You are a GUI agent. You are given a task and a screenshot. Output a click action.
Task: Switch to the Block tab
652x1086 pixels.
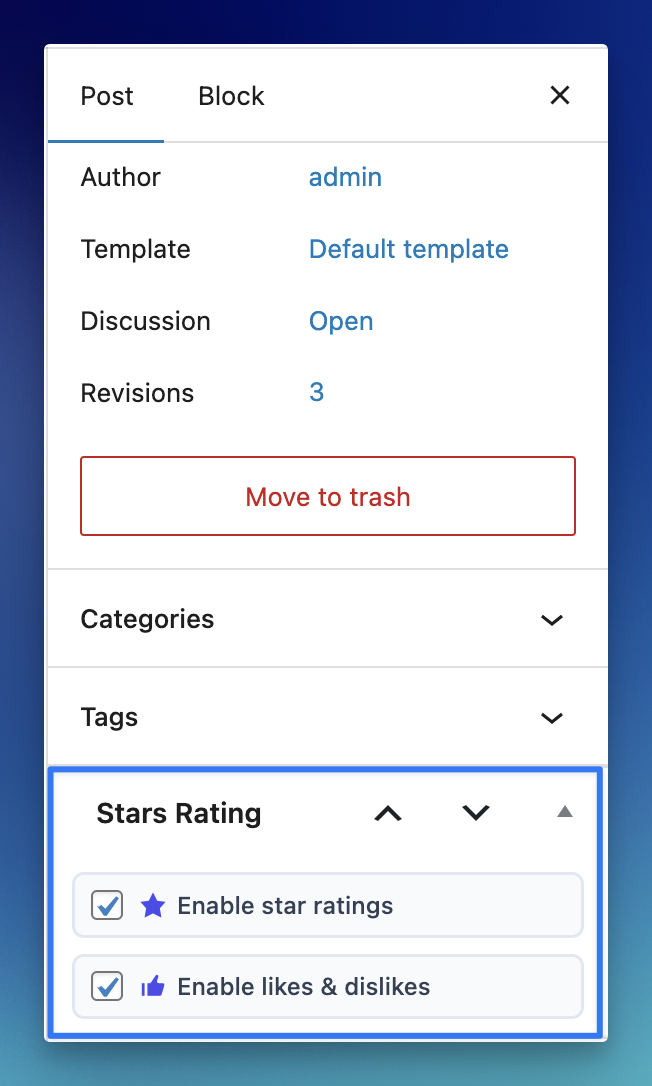[x=231, y=96]
